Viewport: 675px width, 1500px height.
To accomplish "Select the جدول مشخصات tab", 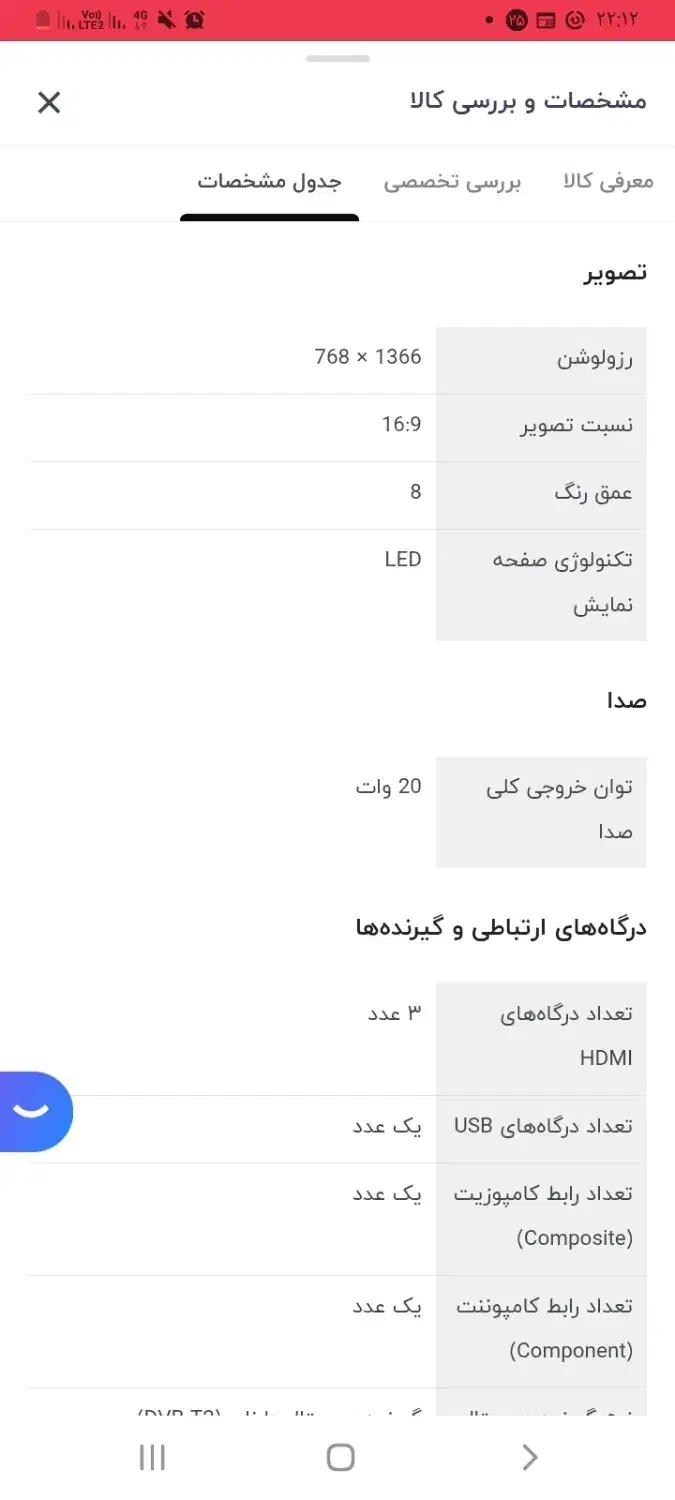I will 269,181.
